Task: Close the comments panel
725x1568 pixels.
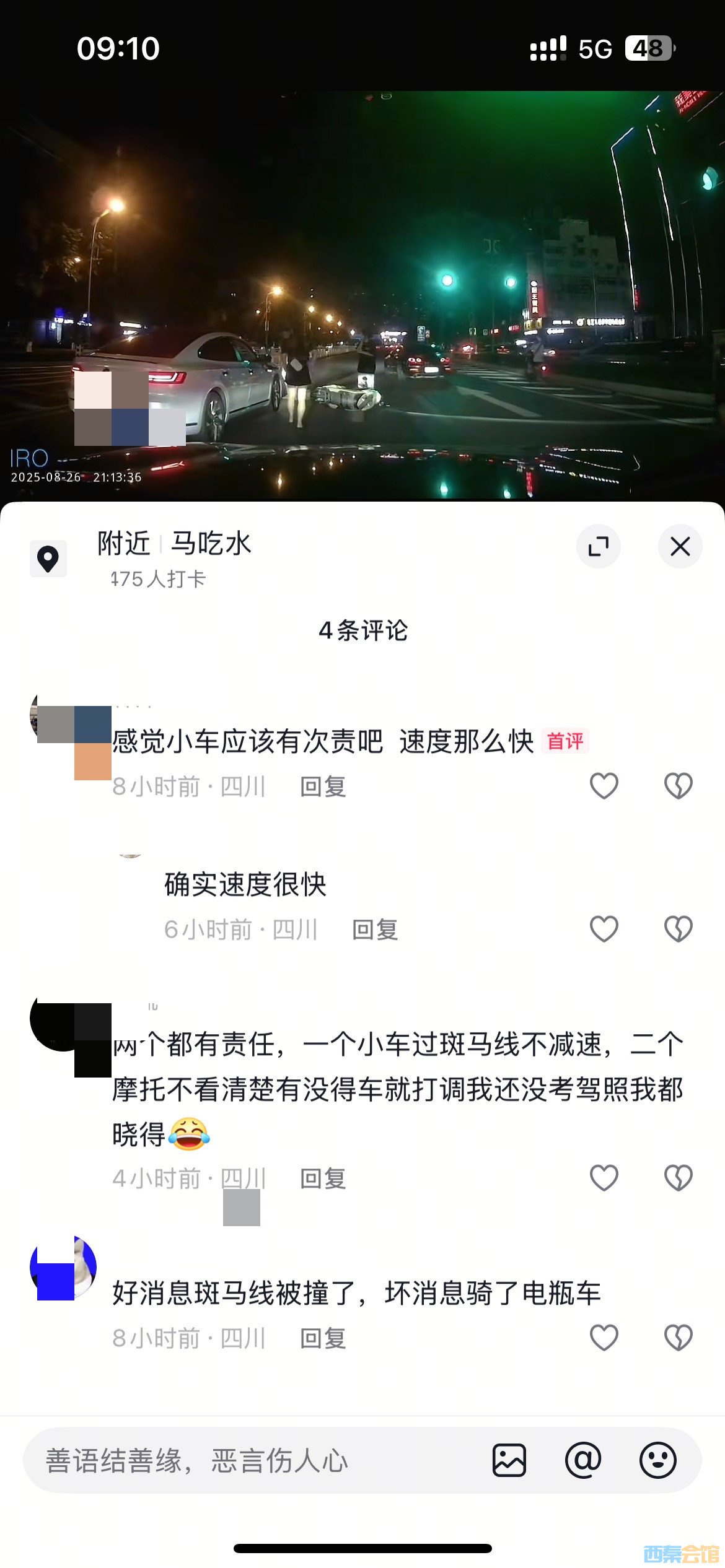Action: pos(680,546)
